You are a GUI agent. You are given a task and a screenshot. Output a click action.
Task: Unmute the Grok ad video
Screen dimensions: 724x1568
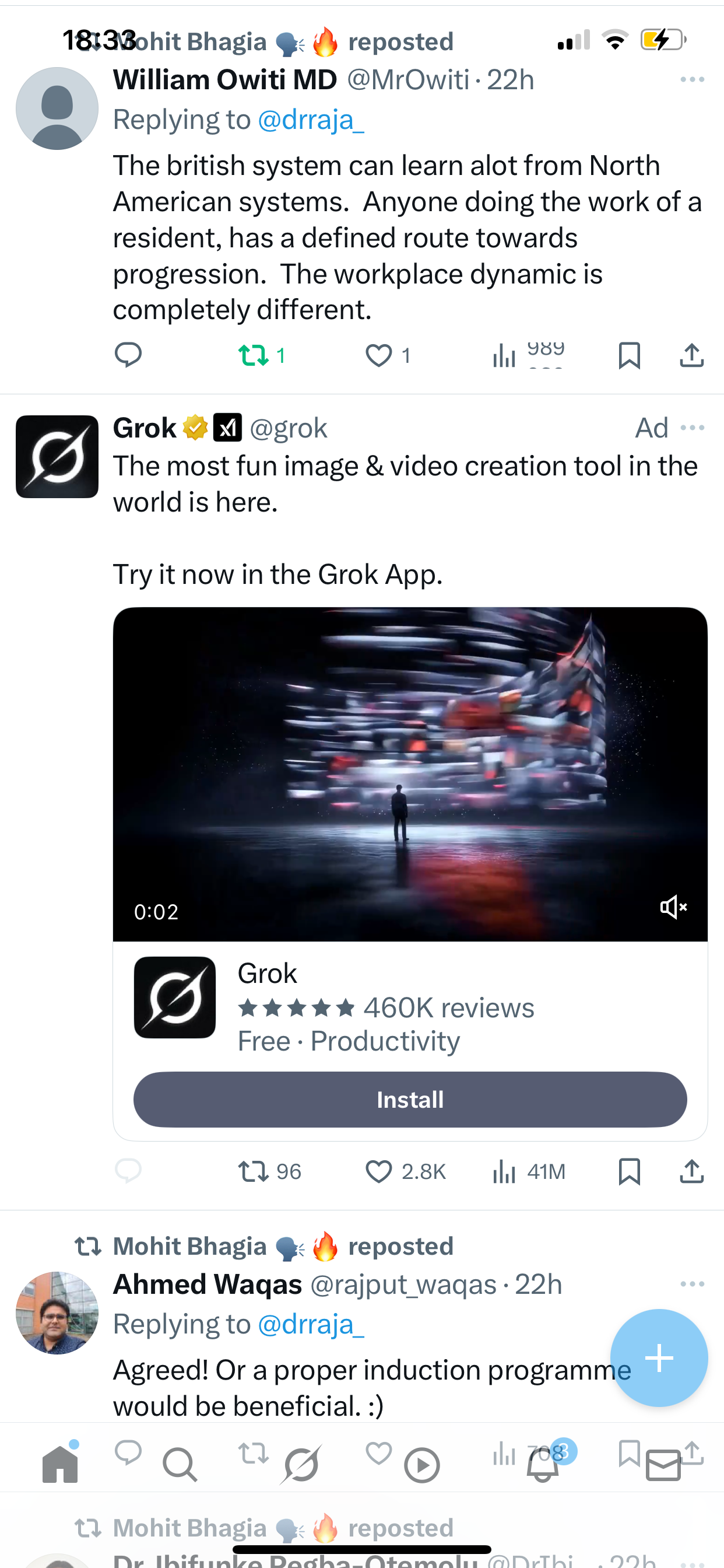click(673, 907)
